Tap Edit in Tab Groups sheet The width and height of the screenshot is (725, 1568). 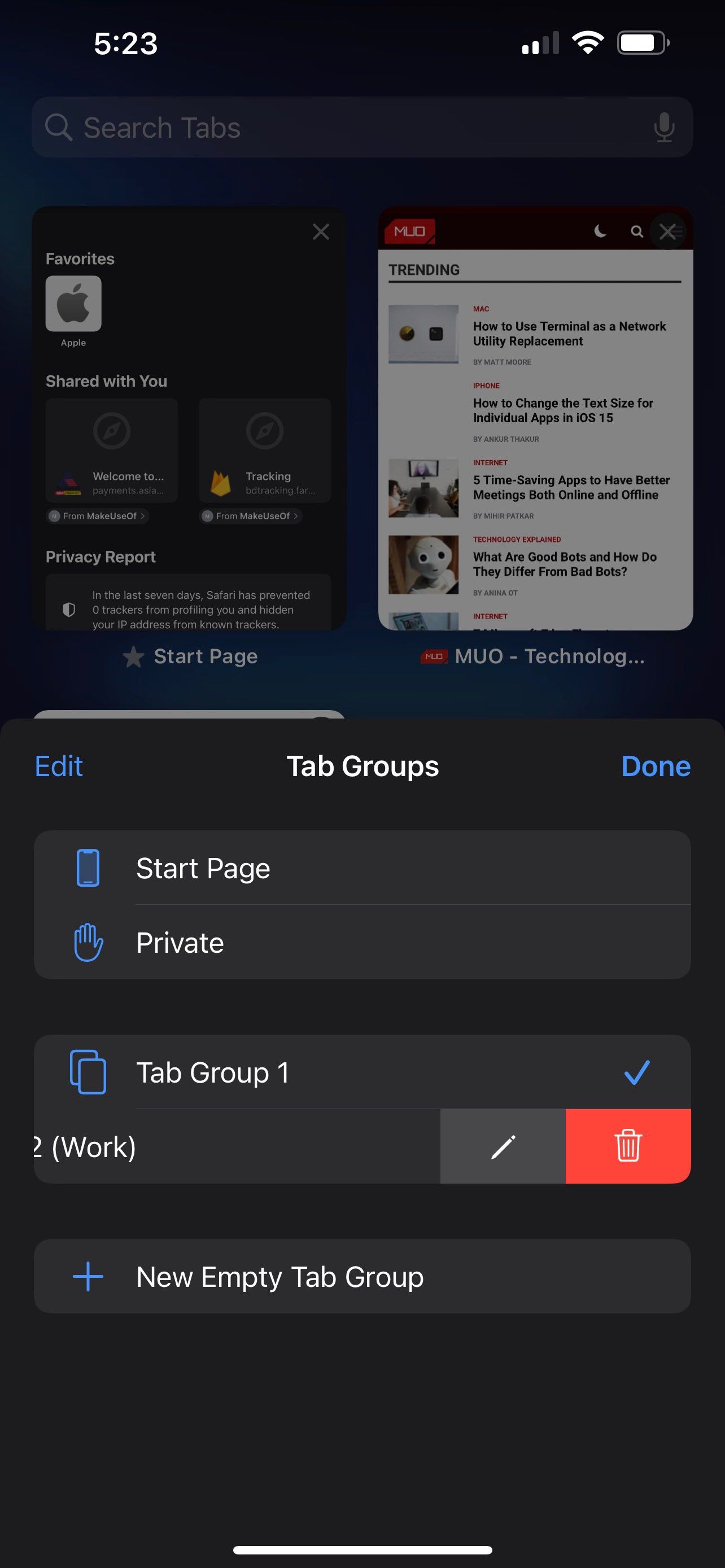coord(58,767)
